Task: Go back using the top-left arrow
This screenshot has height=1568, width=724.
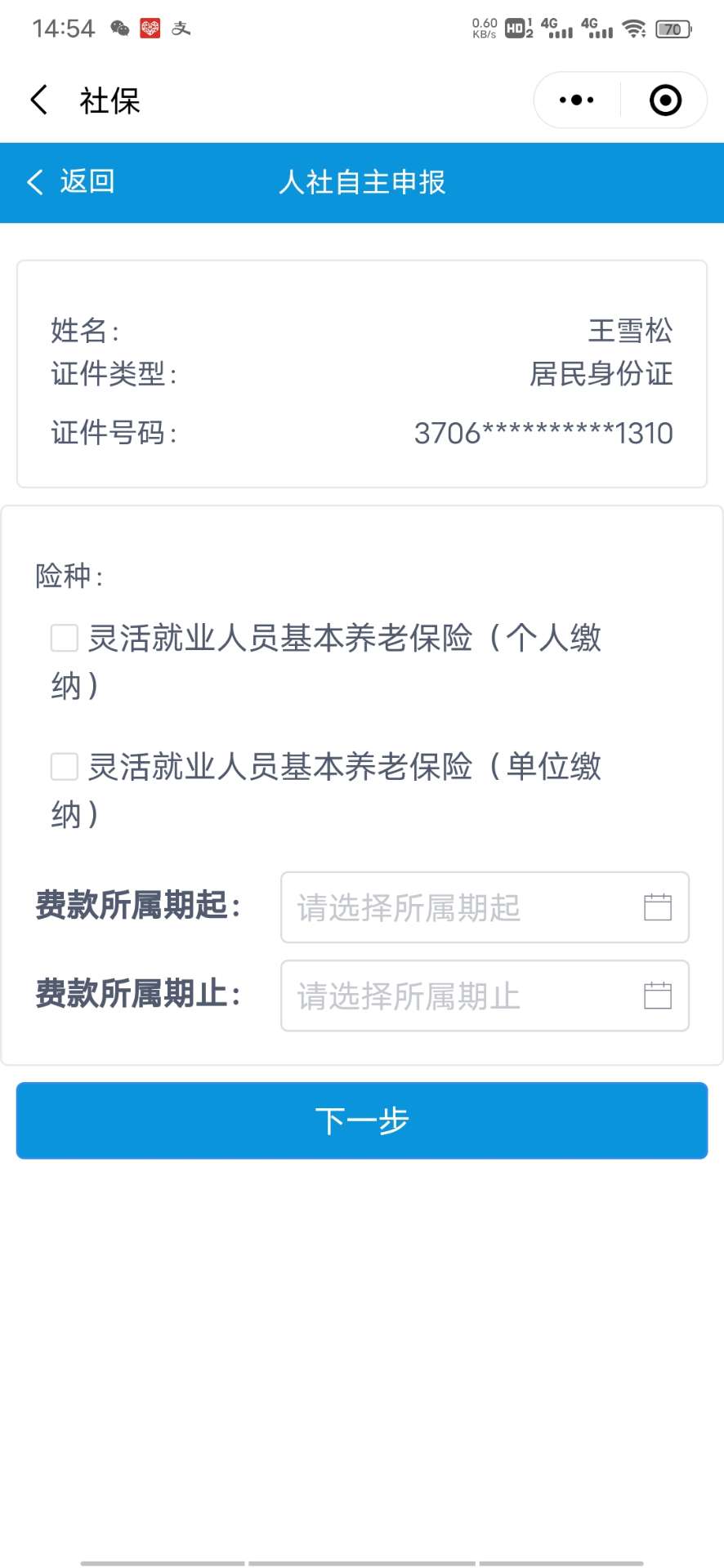Action: click(38, 100)
